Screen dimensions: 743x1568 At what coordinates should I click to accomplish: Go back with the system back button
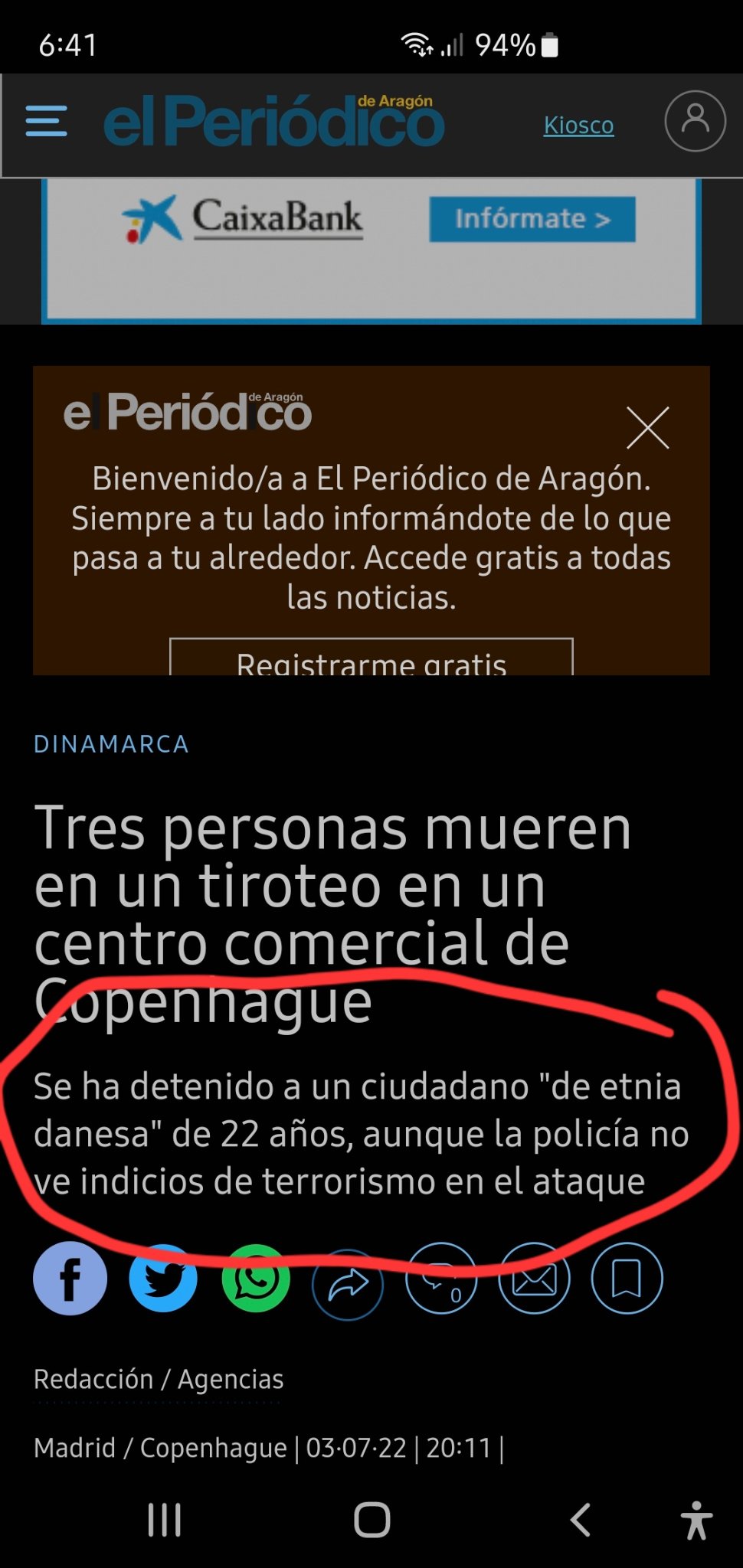pos(581,1520)
